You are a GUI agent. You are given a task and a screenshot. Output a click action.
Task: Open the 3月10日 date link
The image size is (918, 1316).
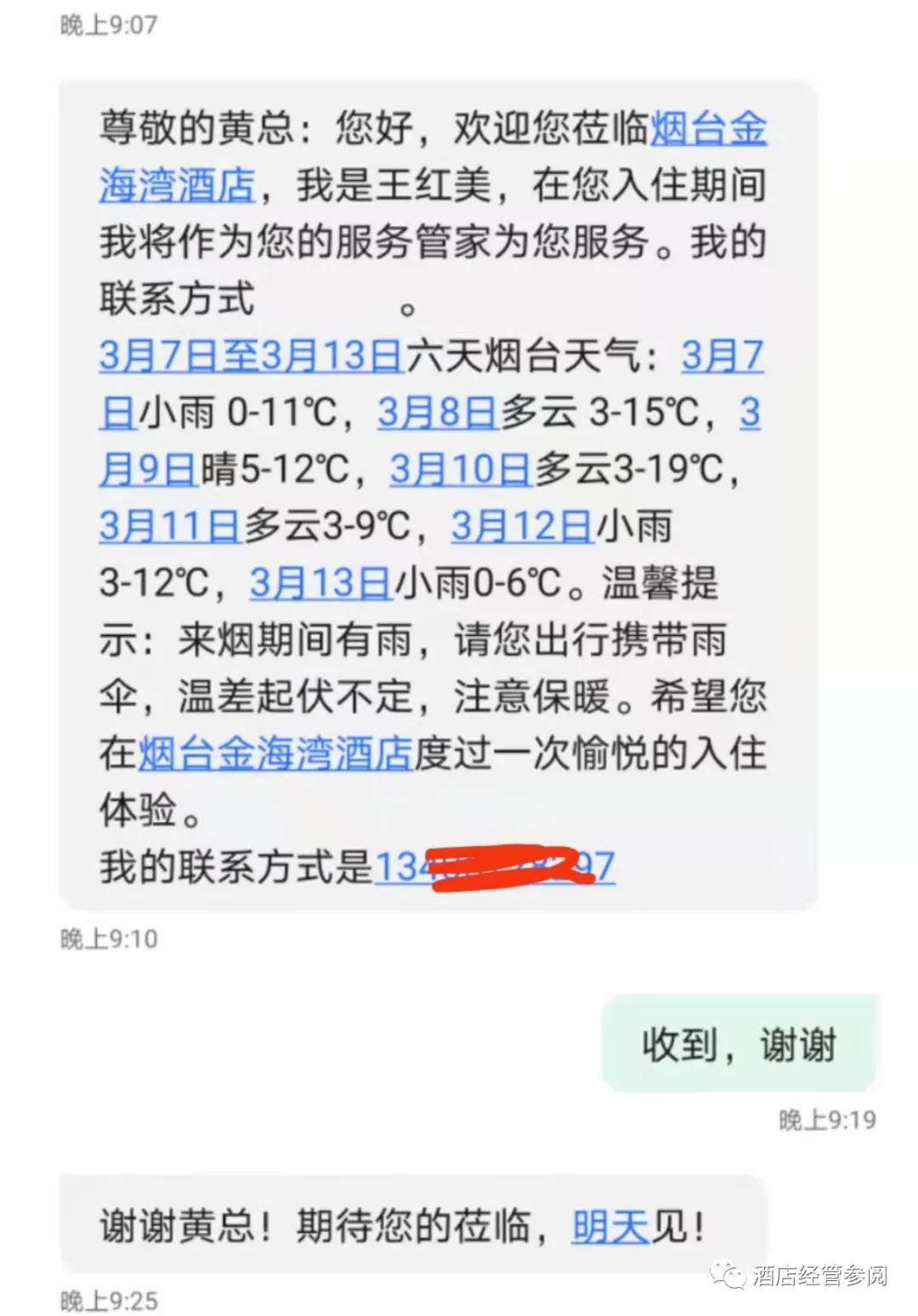pos(460,470)
